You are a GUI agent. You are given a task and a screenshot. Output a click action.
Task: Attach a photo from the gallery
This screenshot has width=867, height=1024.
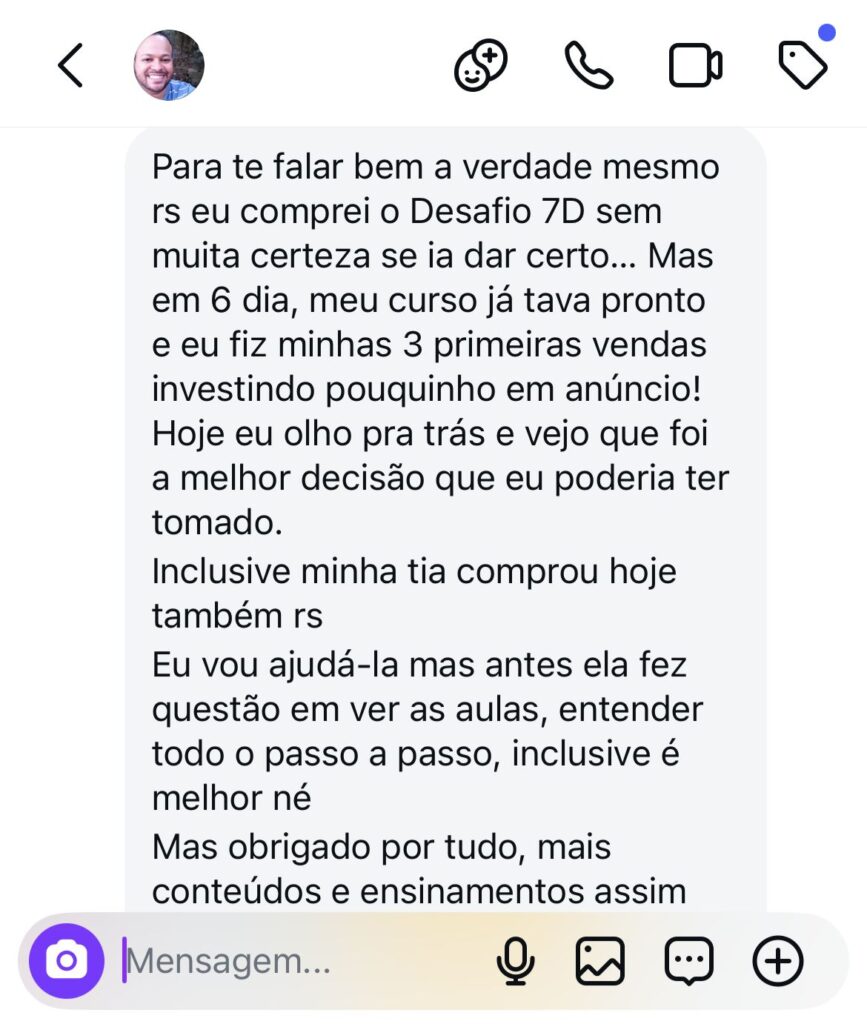click(x=600, y=961)
